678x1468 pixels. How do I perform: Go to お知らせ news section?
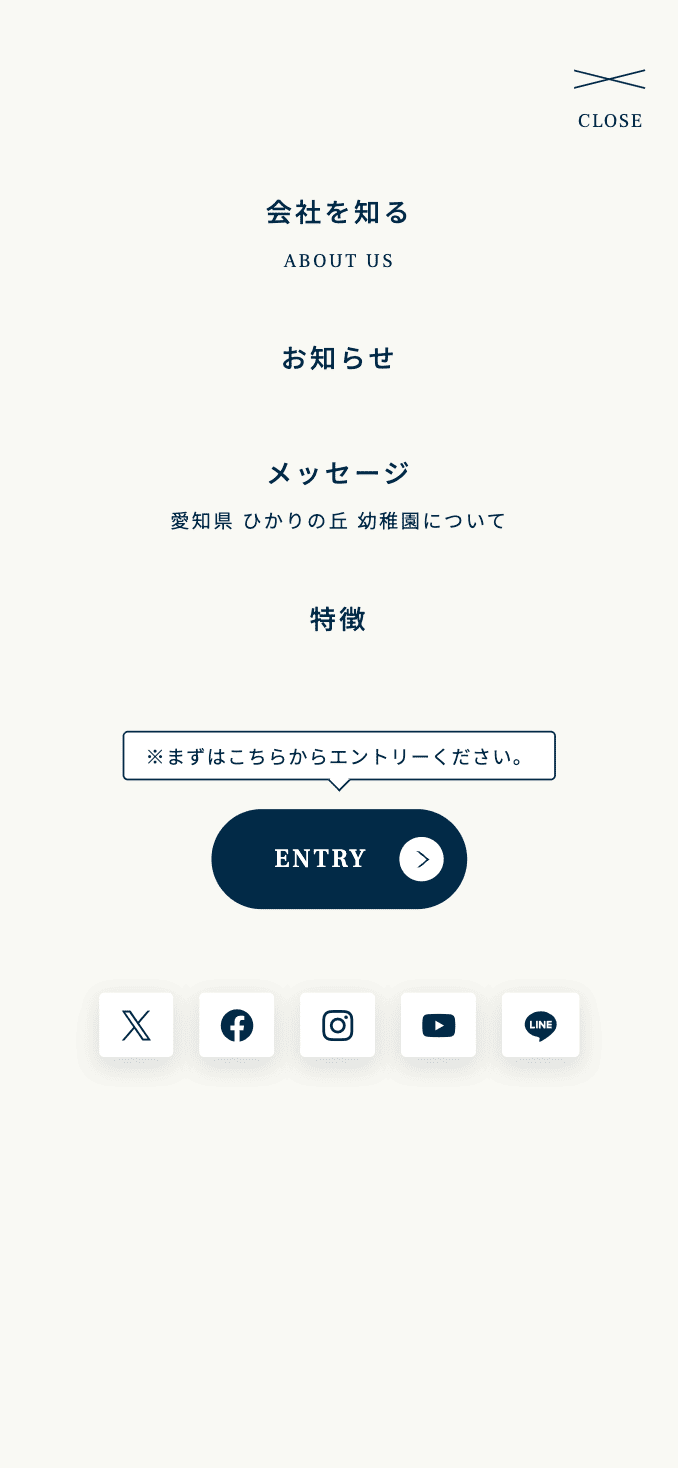click(x=339, y=358)
